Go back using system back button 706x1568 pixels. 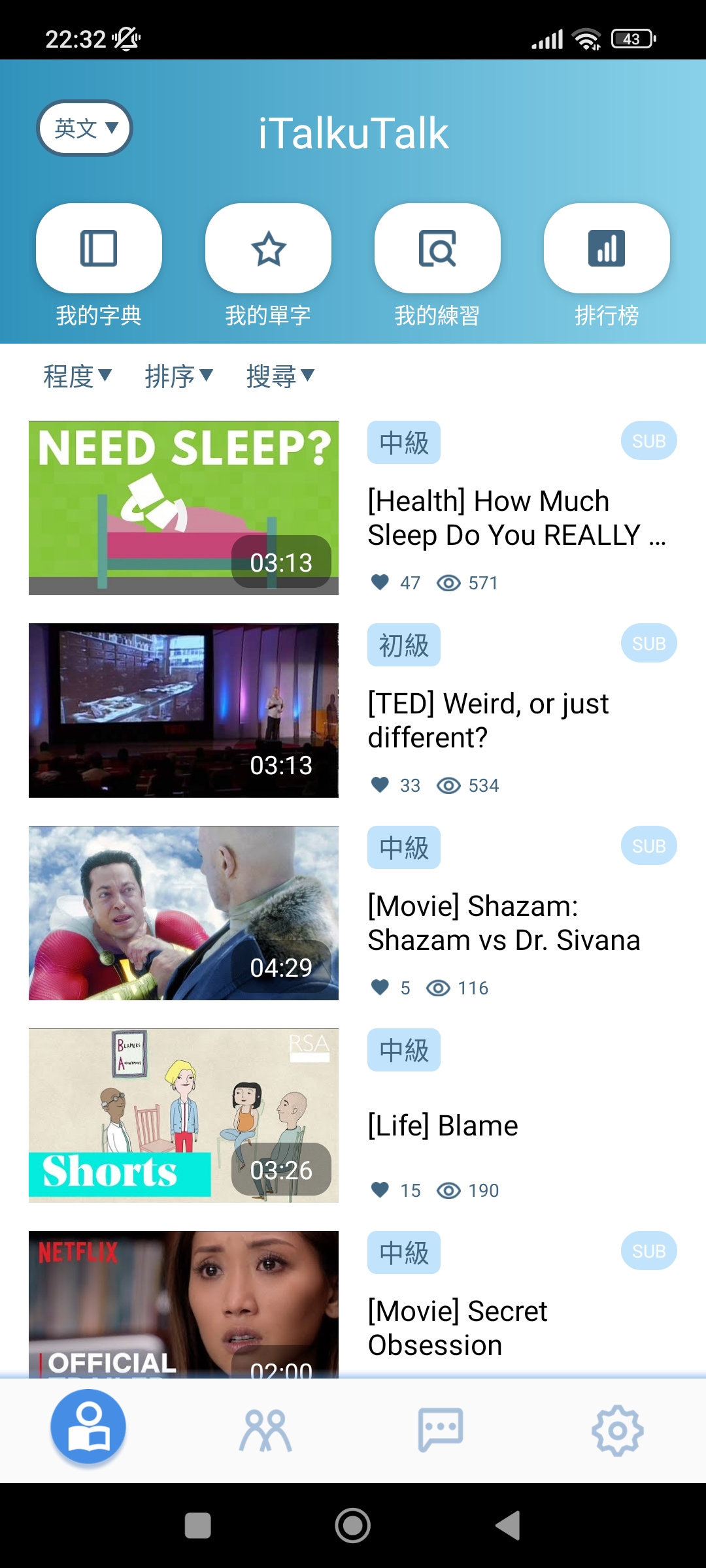[x=509, y=1526]
